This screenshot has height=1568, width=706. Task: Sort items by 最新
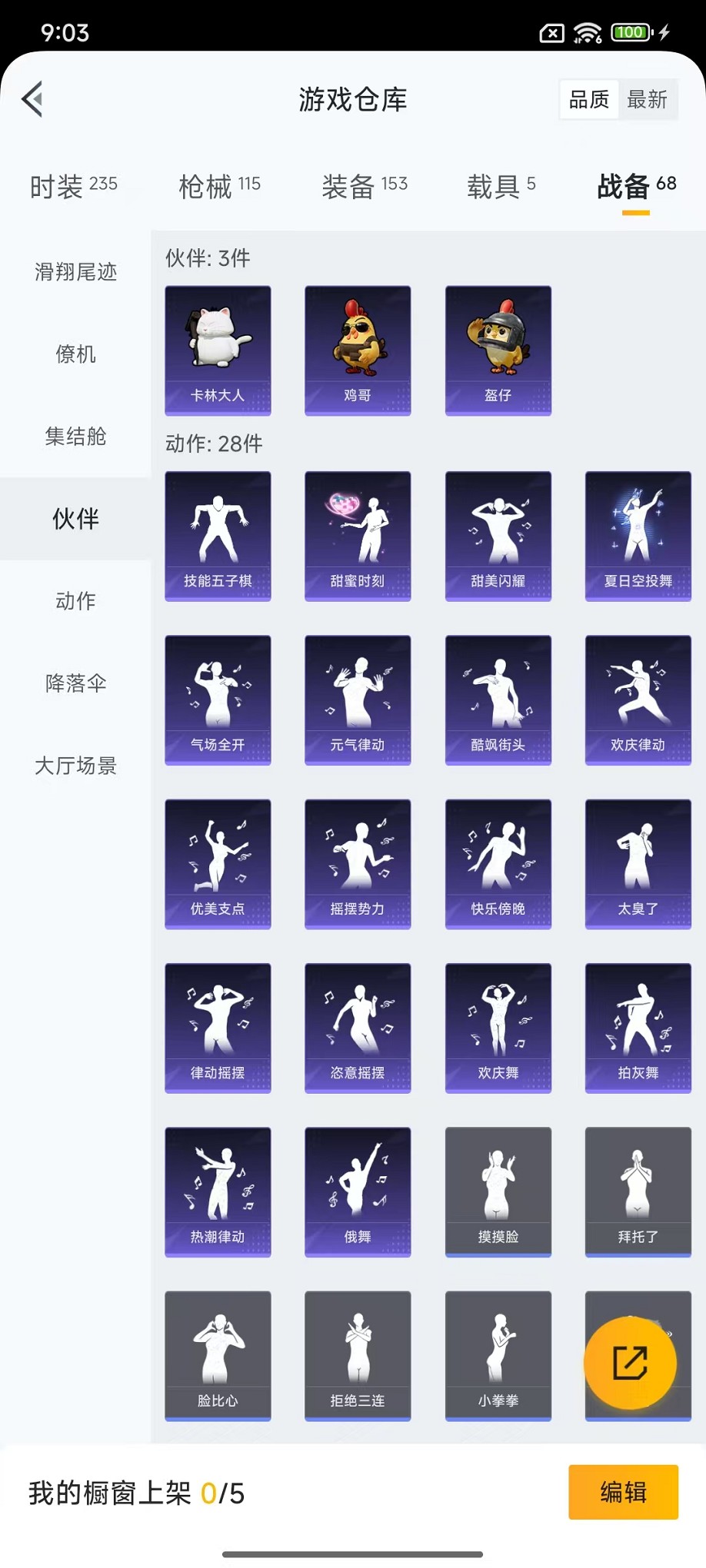coord(647,99)
